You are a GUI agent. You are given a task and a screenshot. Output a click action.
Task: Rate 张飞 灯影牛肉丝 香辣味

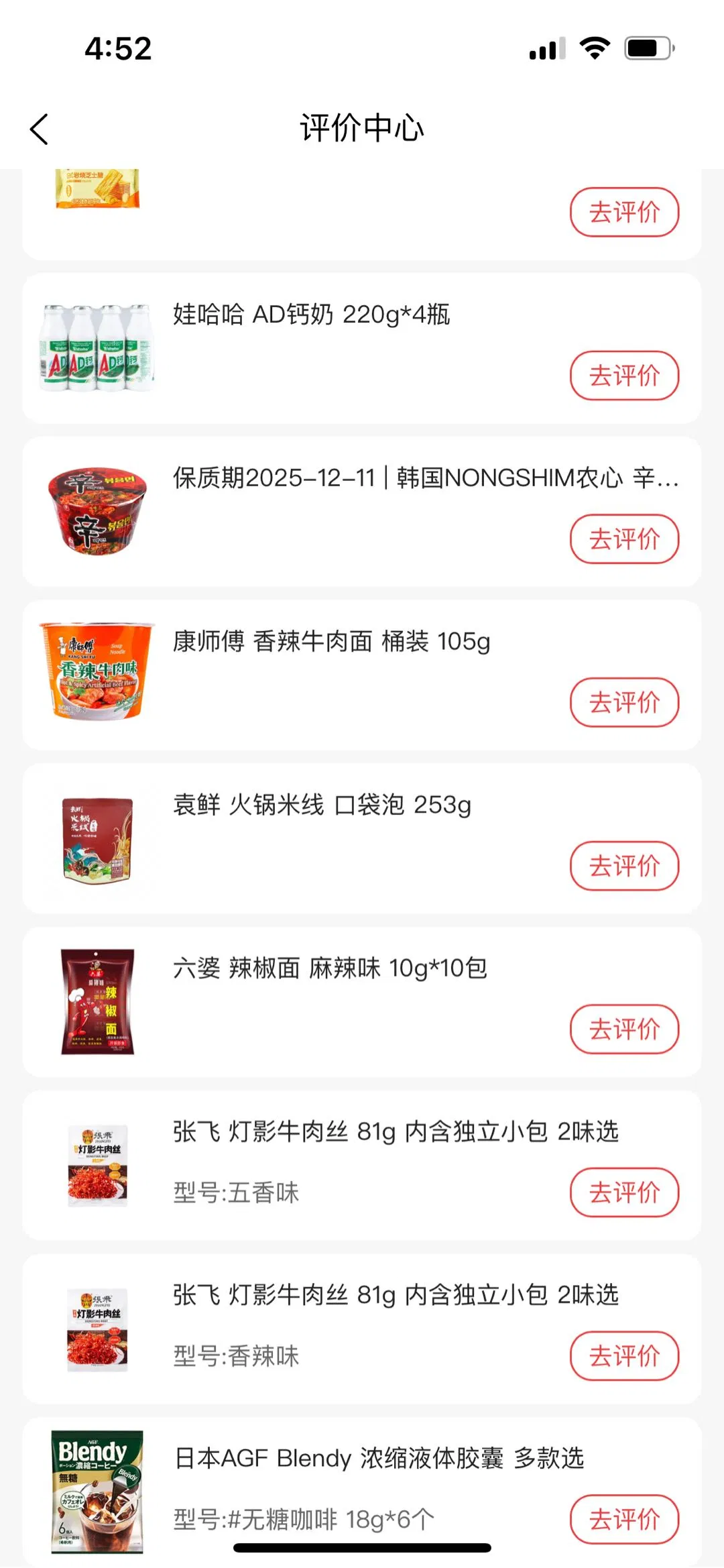coord(624,1356)
